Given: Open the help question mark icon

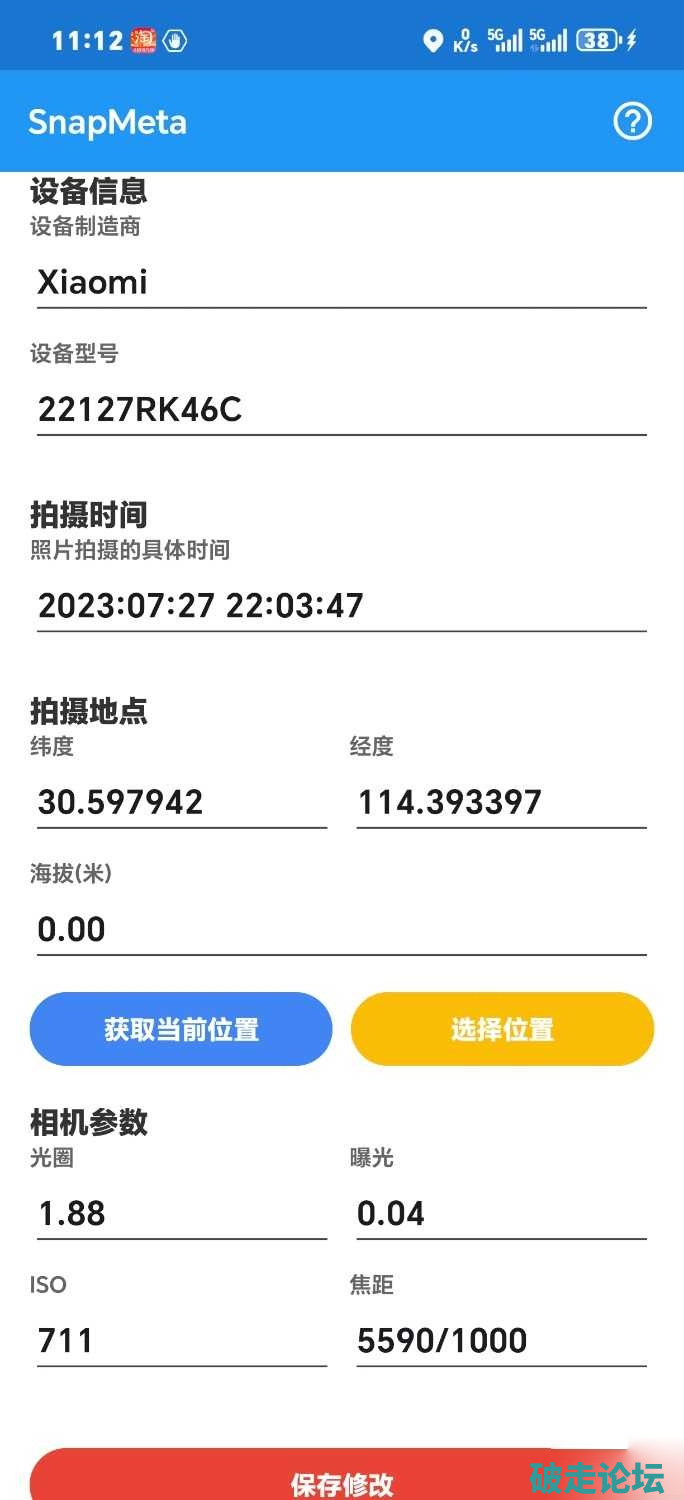Looking at the screenshot, I should point(632,122).
